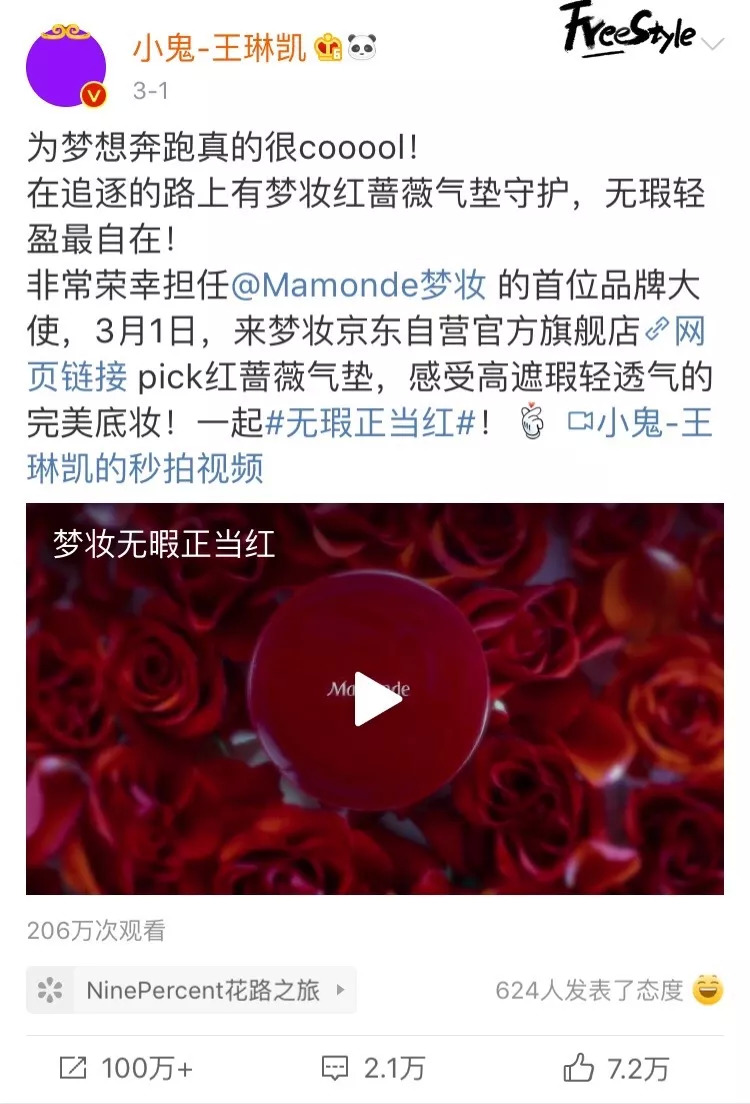Image resolution: width=750 pixels, height=1104 pixels.
Task: Open the username 小鬼-王琳凯 profile
Action: click(x=219, y=48)
